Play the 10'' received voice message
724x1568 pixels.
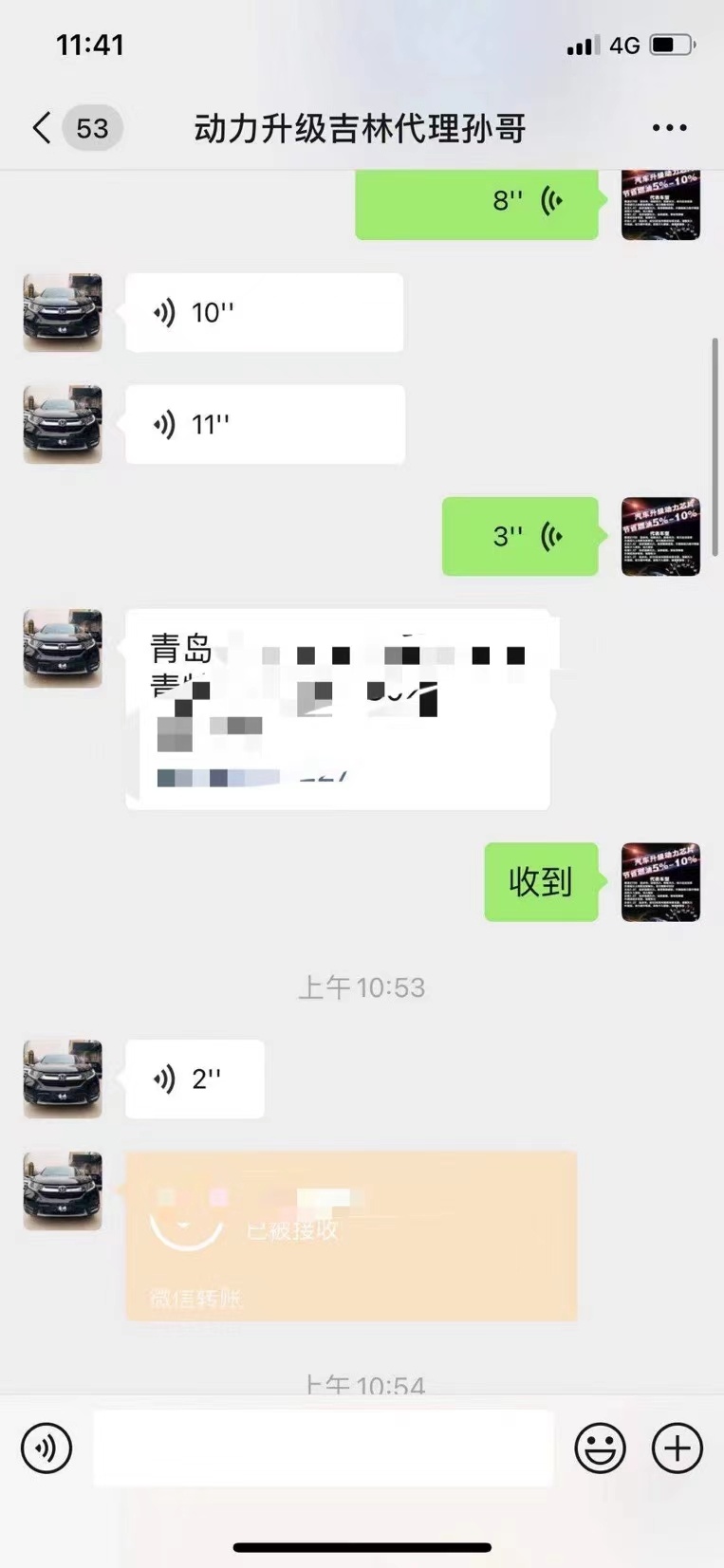(x=264, y=313)
